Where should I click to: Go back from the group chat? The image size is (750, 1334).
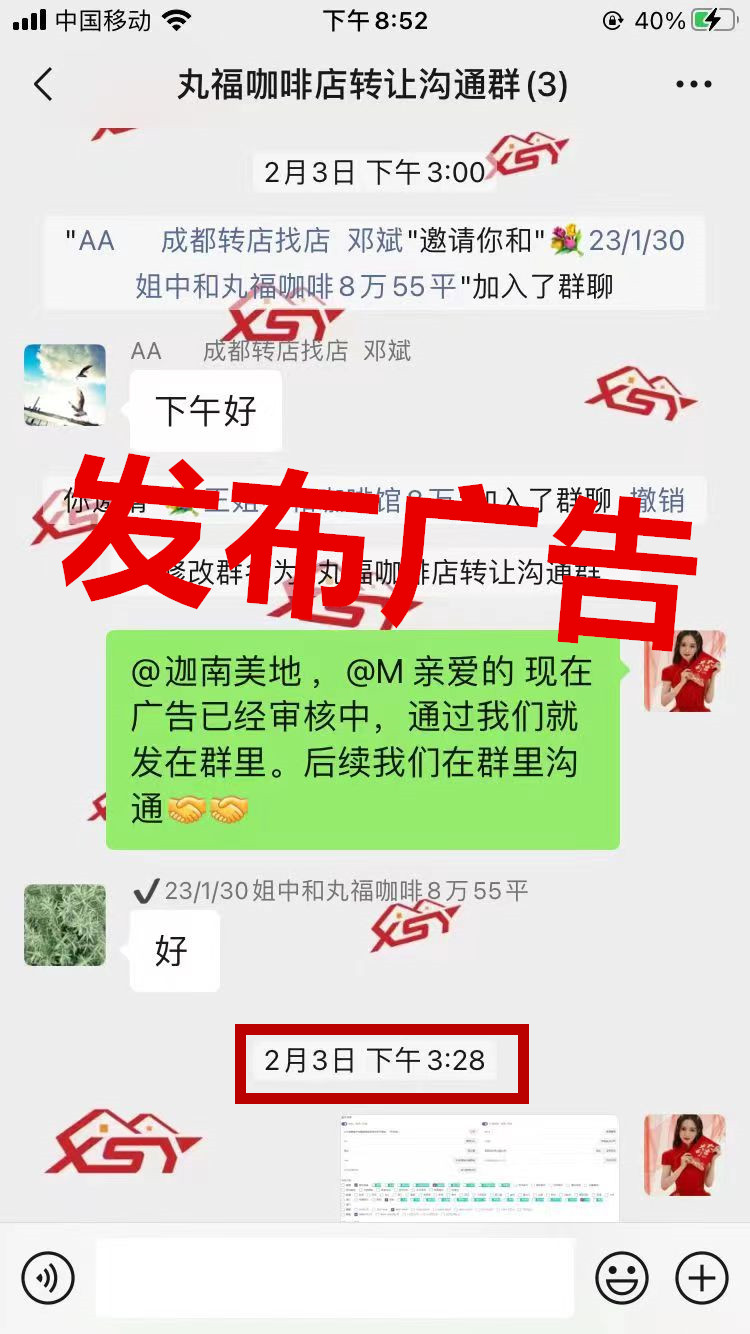pyautogui.click(x=43, y=85)
